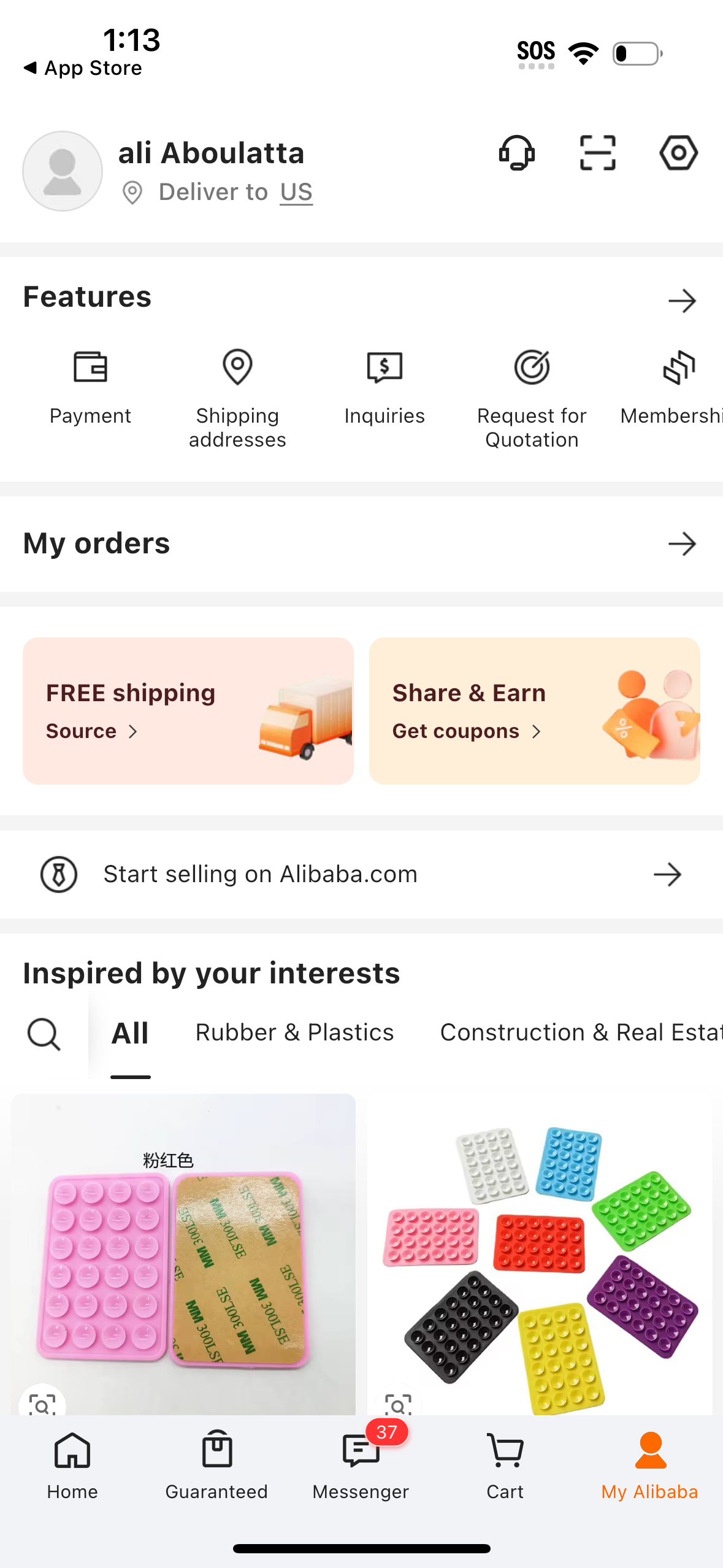Open the QR code scanner icon

pos(597,153)
